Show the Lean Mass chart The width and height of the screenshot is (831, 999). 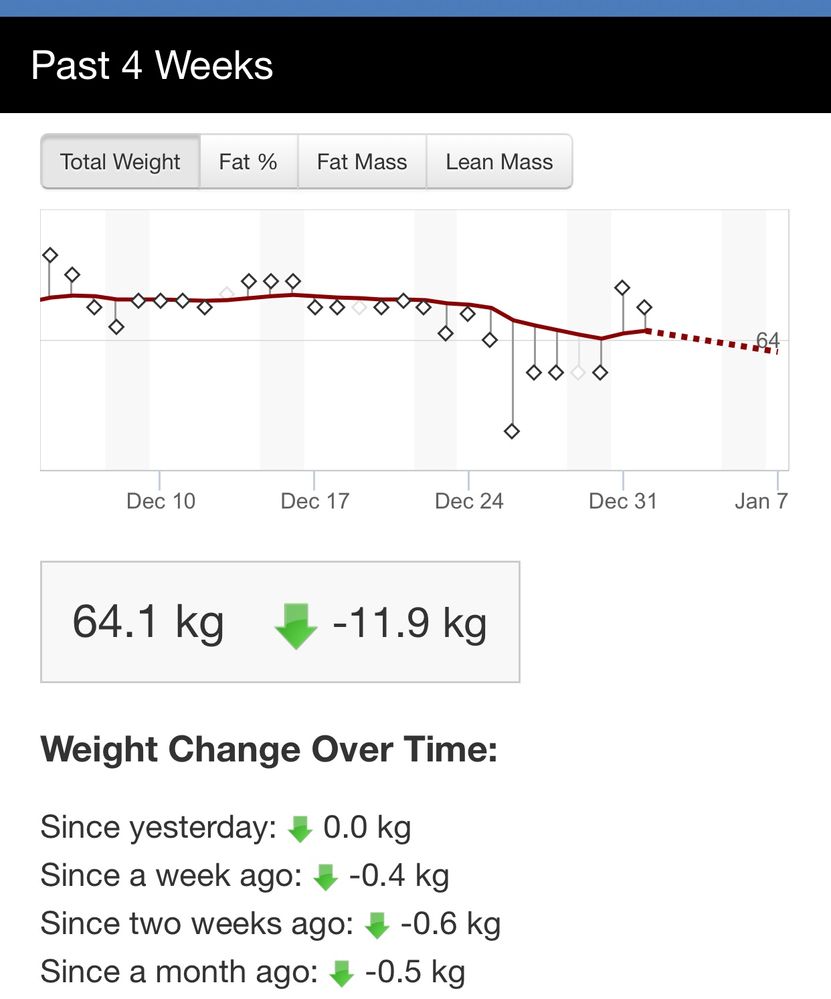click(499, 162)
